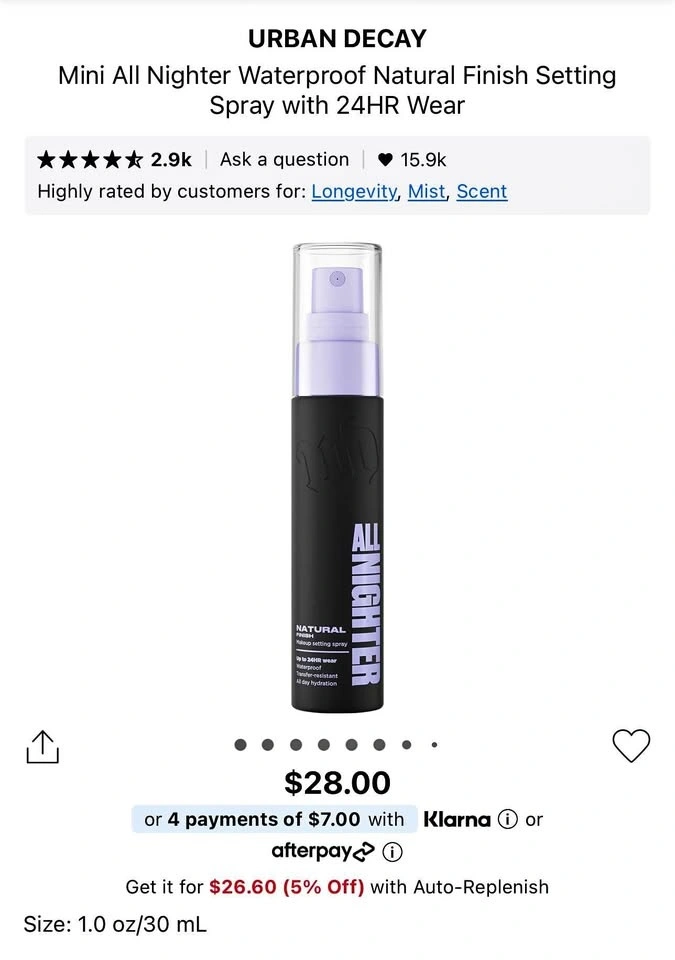Tap Ask a question
This screenshot has height=960, width=675.
click(x=284, y=159)
